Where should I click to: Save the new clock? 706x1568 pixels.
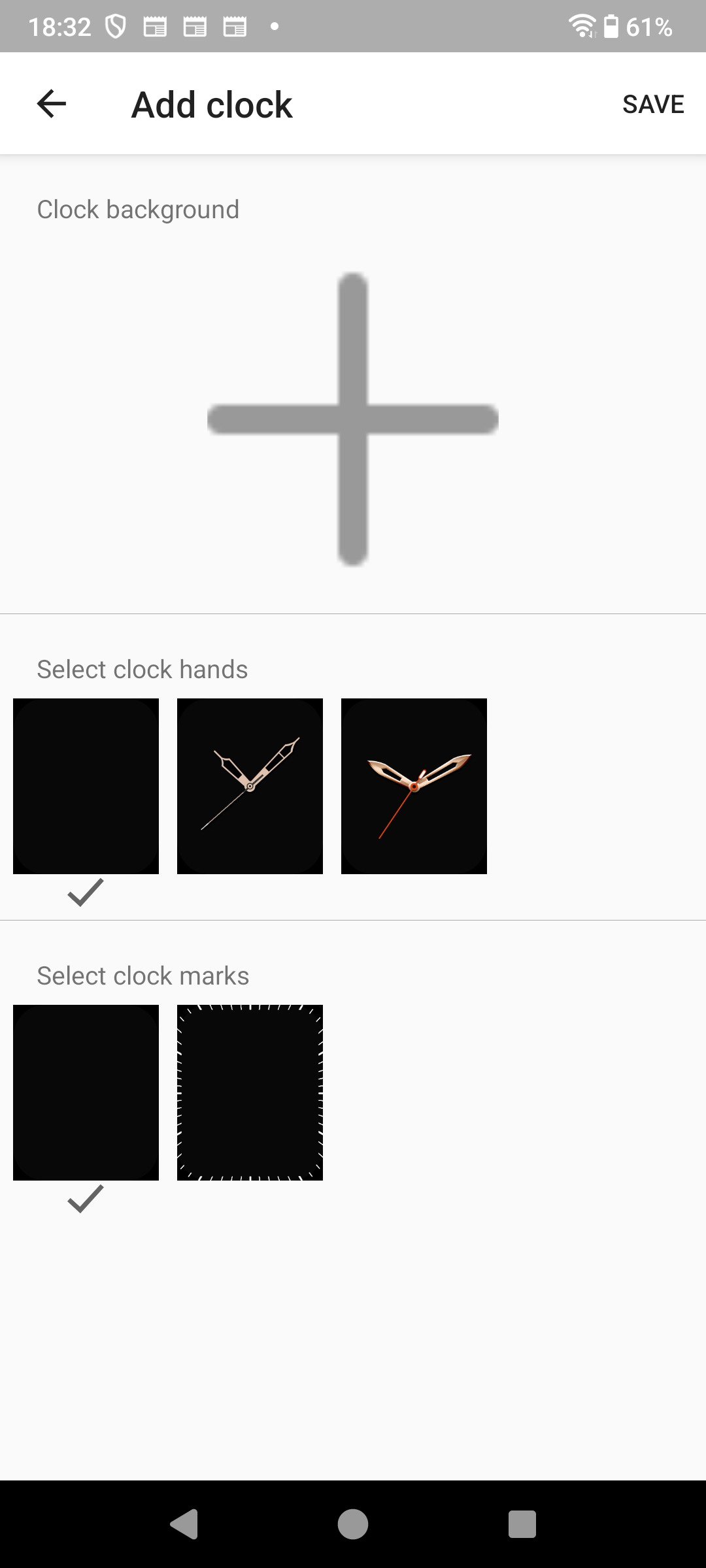[x=653, y=104]
